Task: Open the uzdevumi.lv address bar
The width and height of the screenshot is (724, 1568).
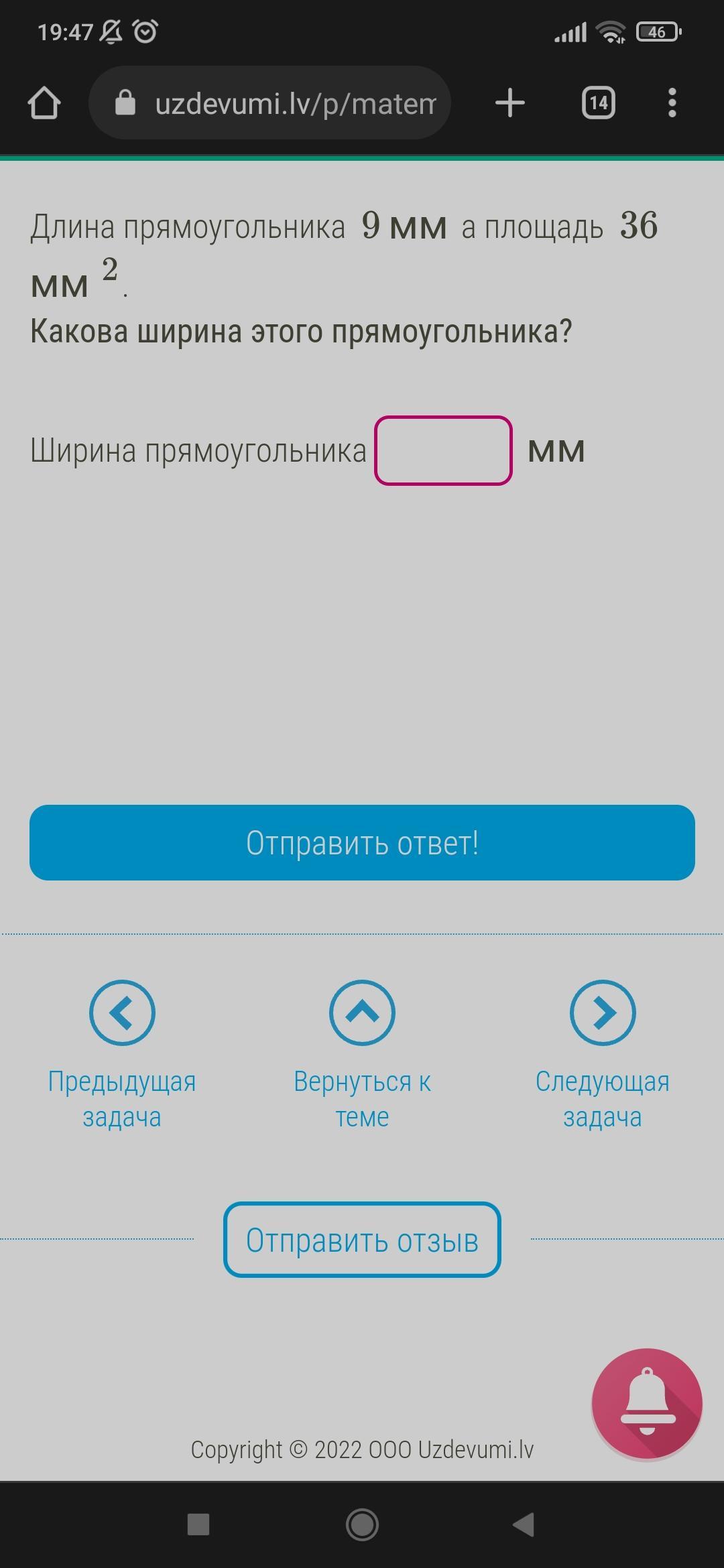Action: click(269, 103)
